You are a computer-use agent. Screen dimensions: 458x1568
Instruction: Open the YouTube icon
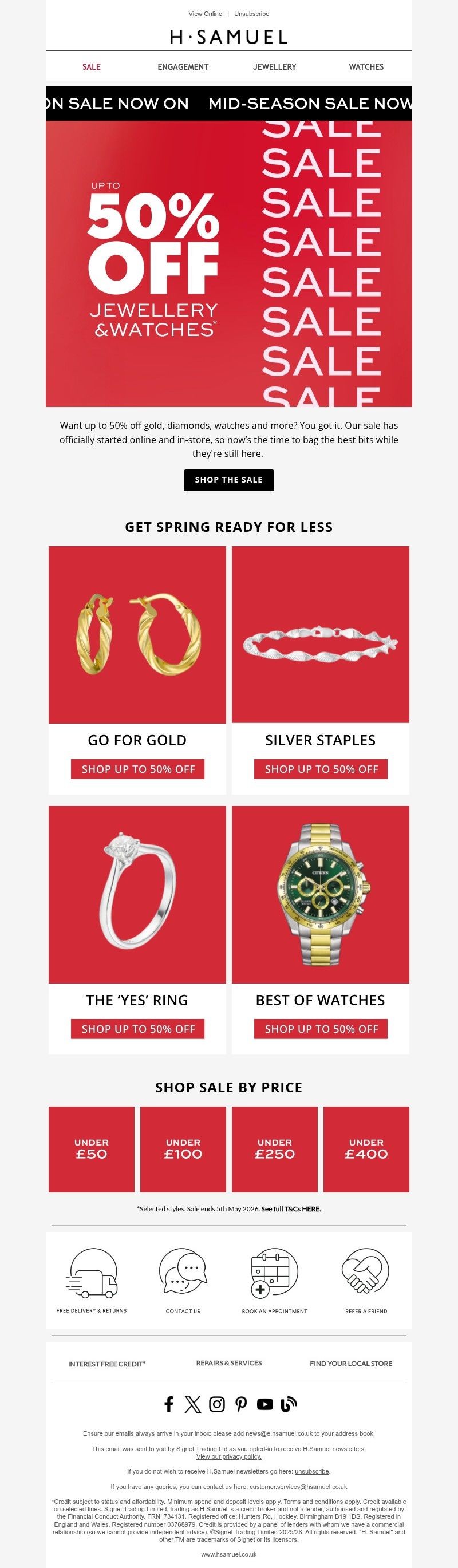coord(265,1404)
